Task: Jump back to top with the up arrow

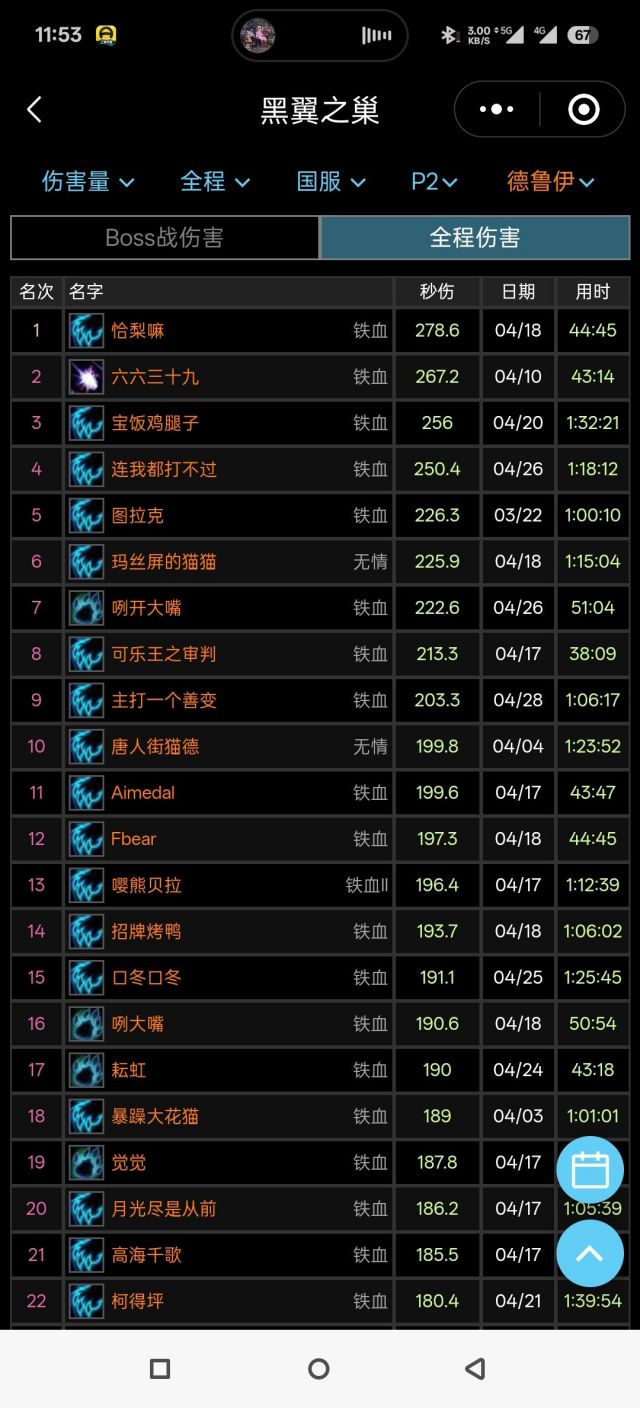Action: point(590,1253)
